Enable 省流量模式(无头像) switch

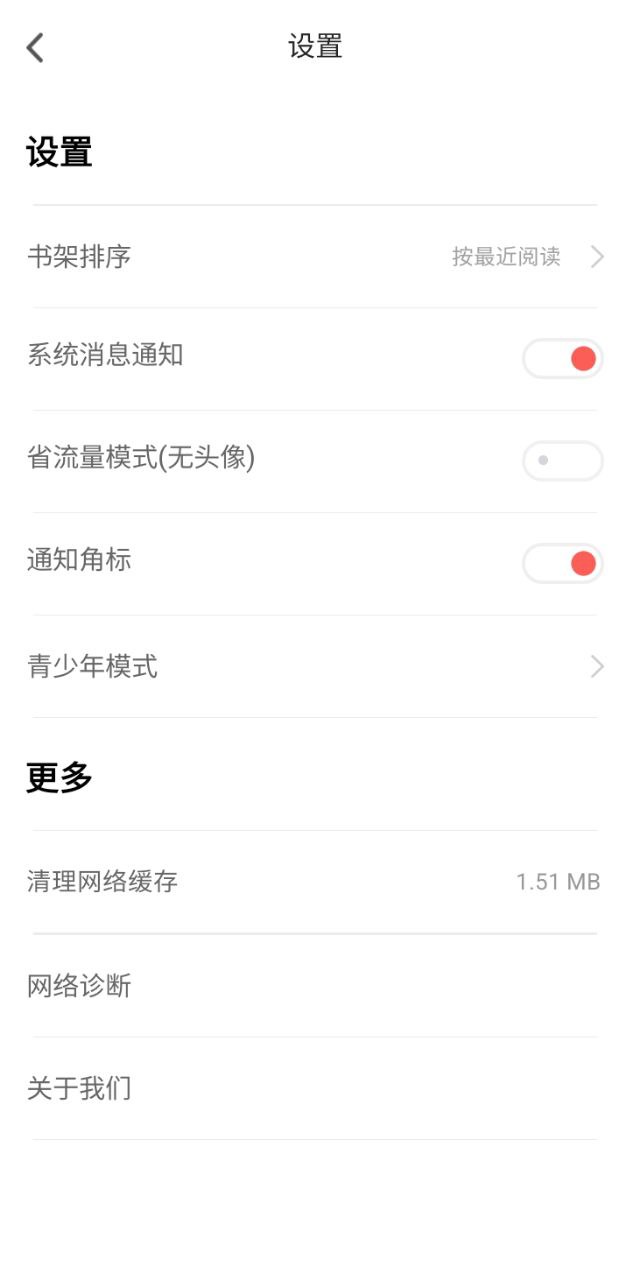[x=562, y=461]
